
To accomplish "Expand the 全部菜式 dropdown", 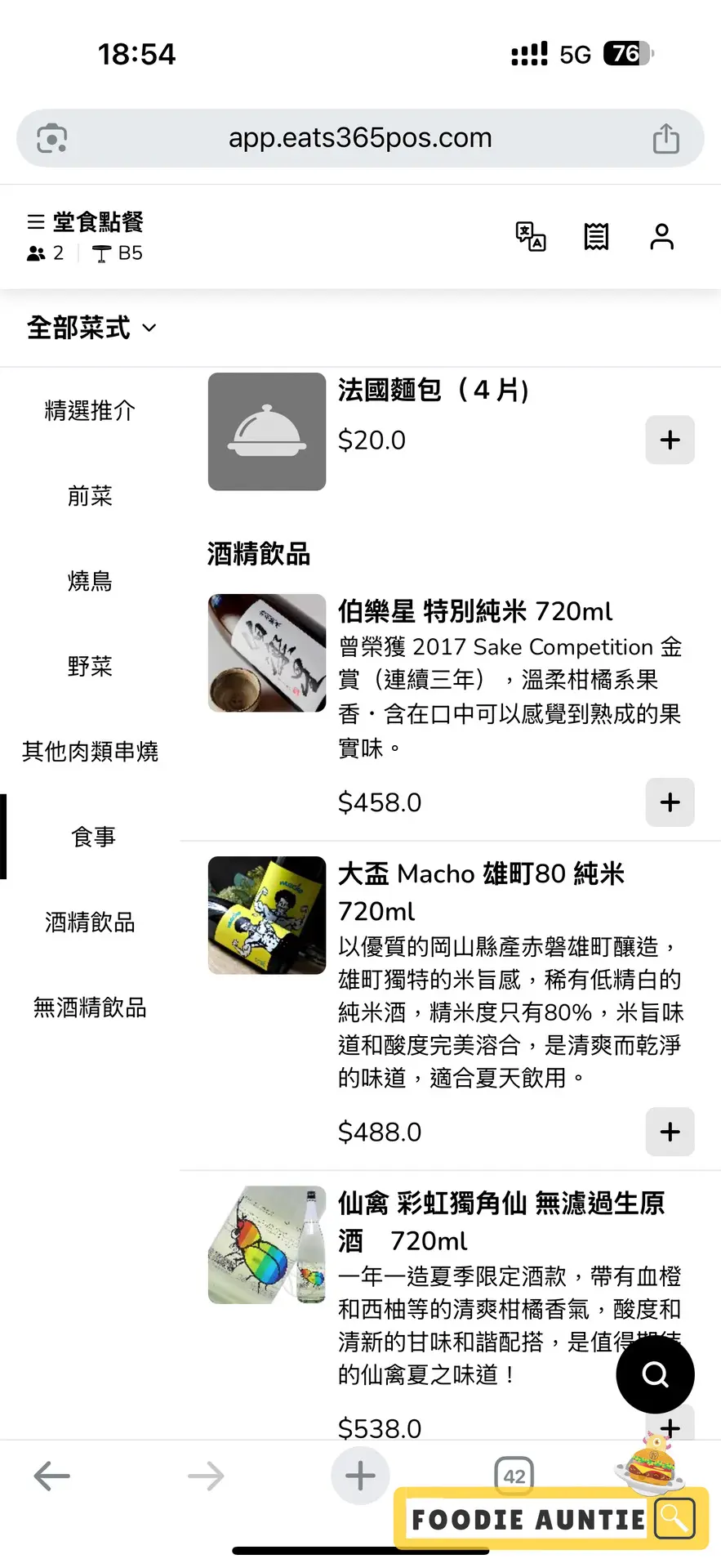I will pos(91,328).
